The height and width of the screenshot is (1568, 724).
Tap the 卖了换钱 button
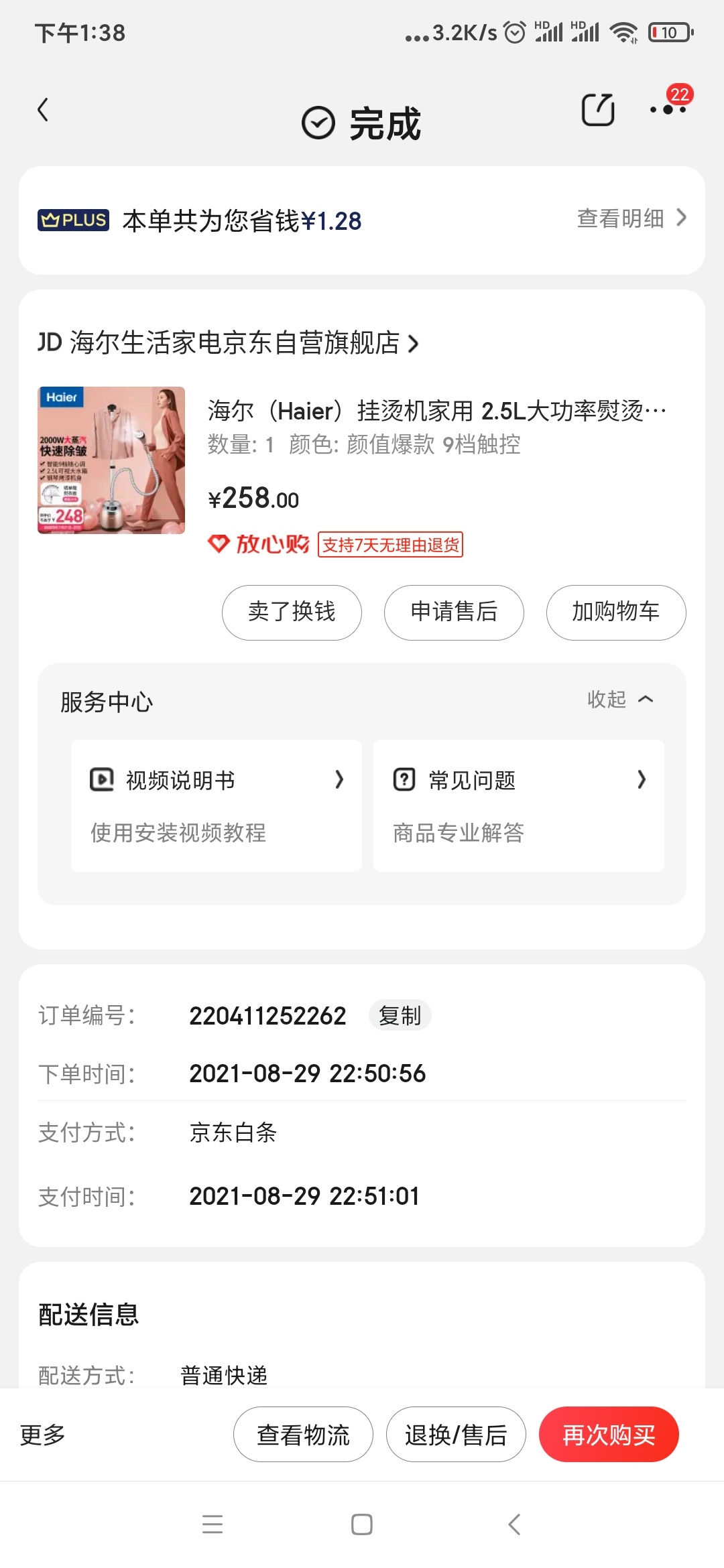pyautogui.click(x=292, y=612)
